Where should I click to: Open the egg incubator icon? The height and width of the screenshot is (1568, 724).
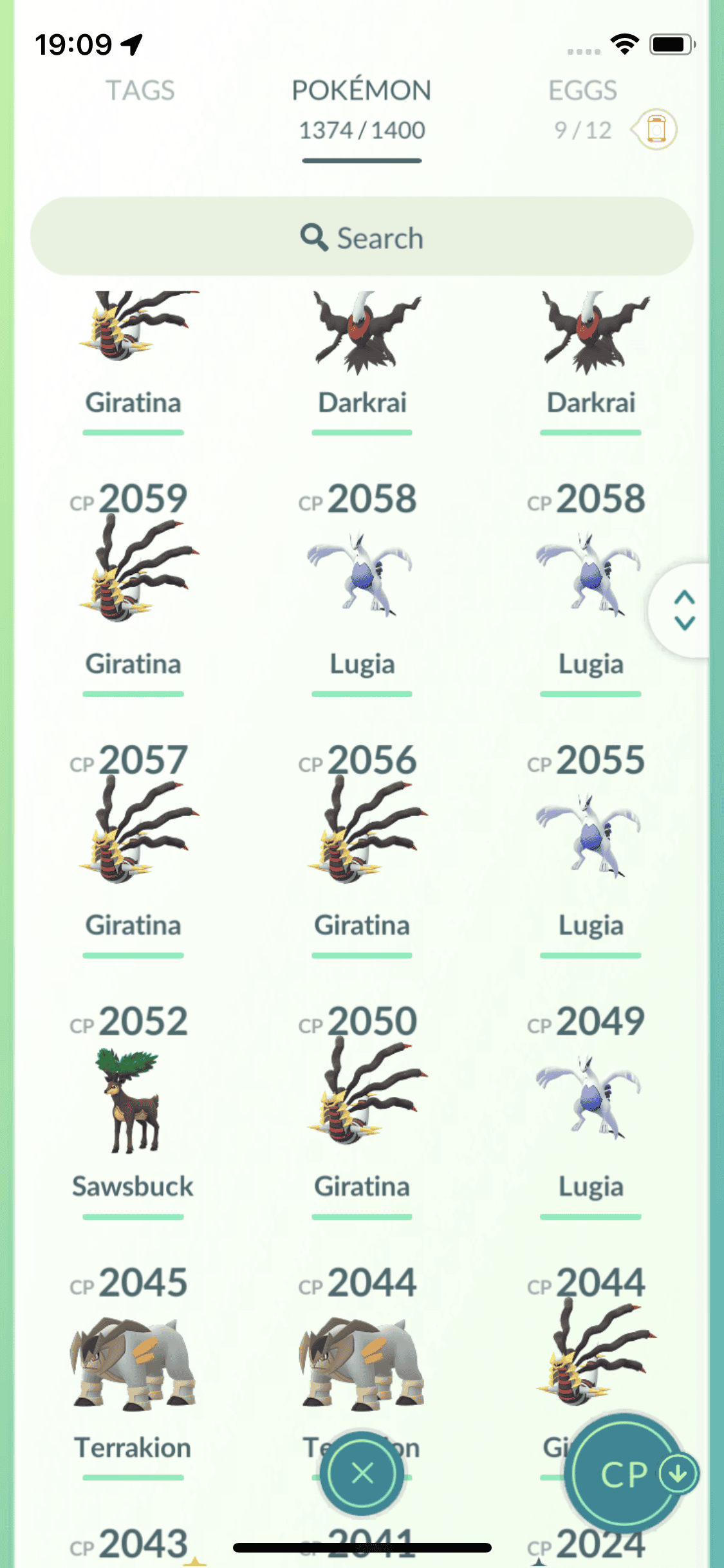(x=656, y=129)
